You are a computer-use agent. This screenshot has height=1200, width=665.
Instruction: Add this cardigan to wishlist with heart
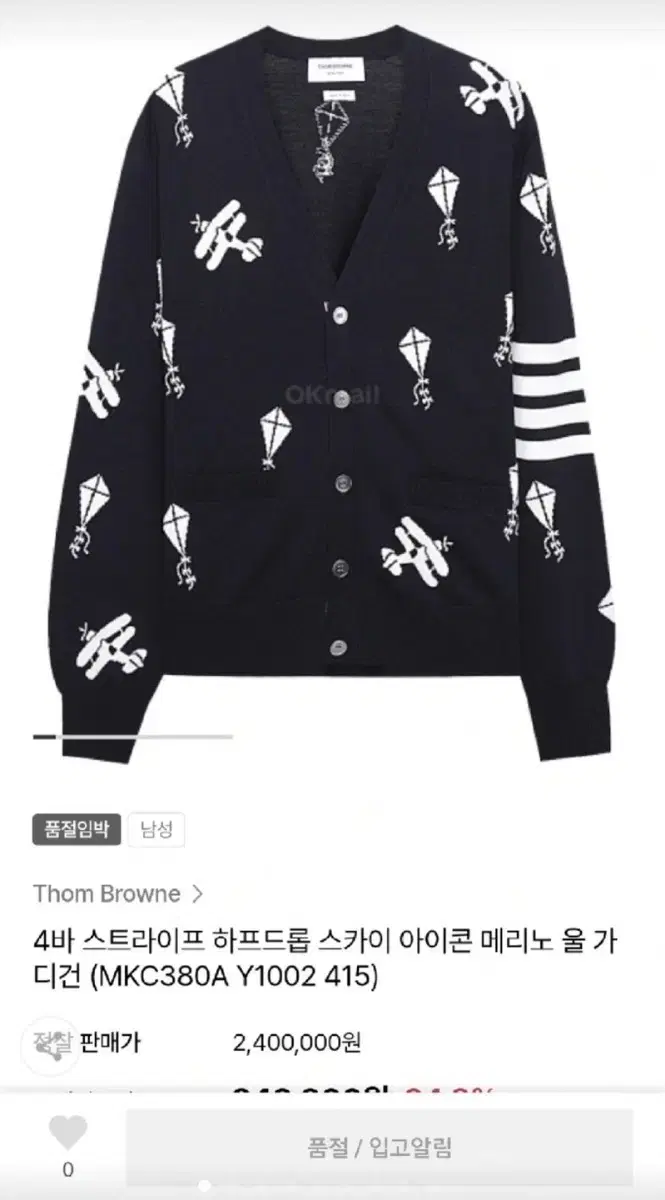pyautogui.click(x=68, y=1132)
